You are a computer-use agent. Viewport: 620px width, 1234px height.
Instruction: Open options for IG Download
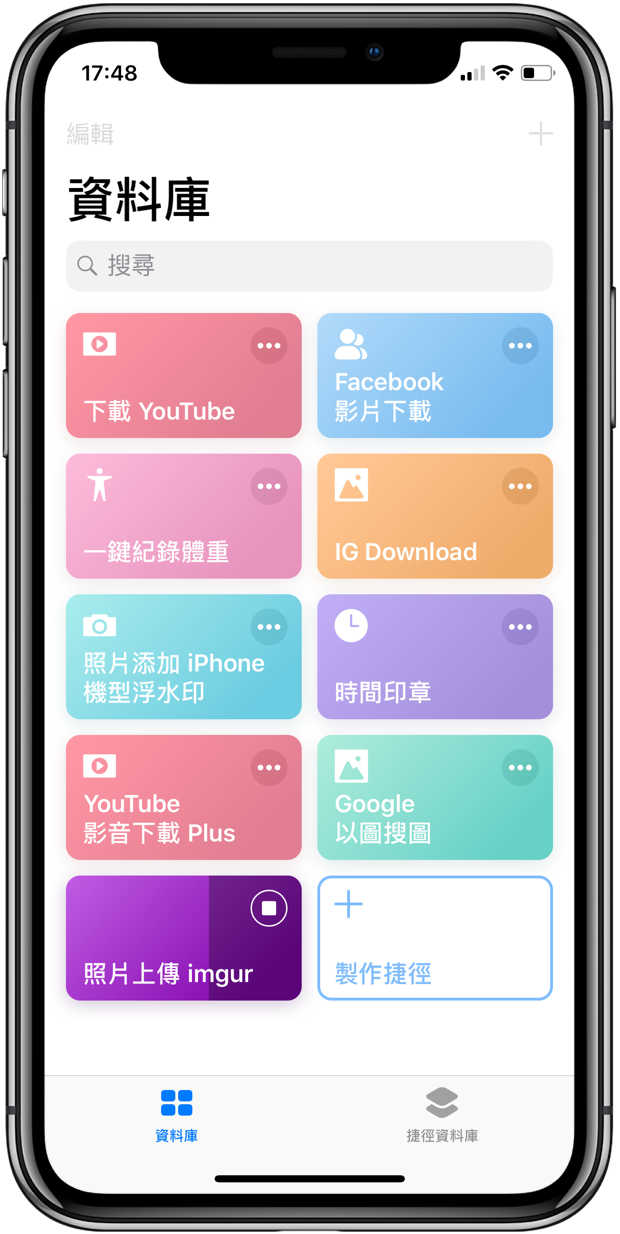(520, 487)
